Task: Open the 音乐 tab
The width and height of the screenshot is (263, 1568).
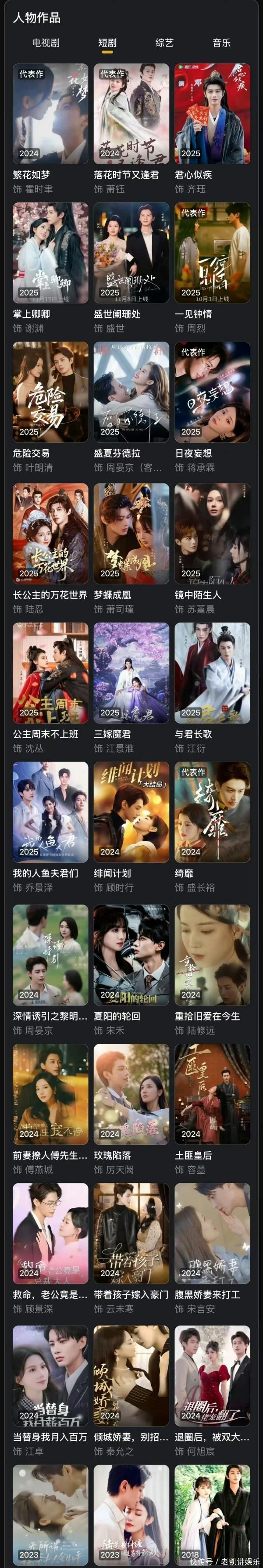Action: coord(221,43)
